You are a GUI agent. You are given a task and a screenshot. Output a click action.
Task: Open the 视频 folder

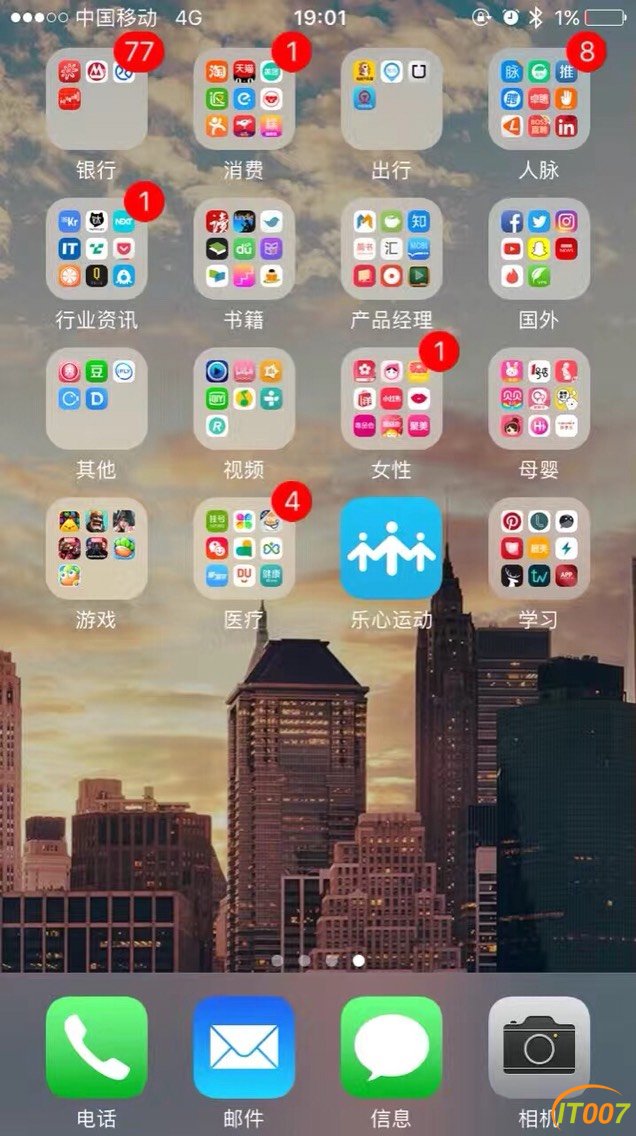[244, 399]
